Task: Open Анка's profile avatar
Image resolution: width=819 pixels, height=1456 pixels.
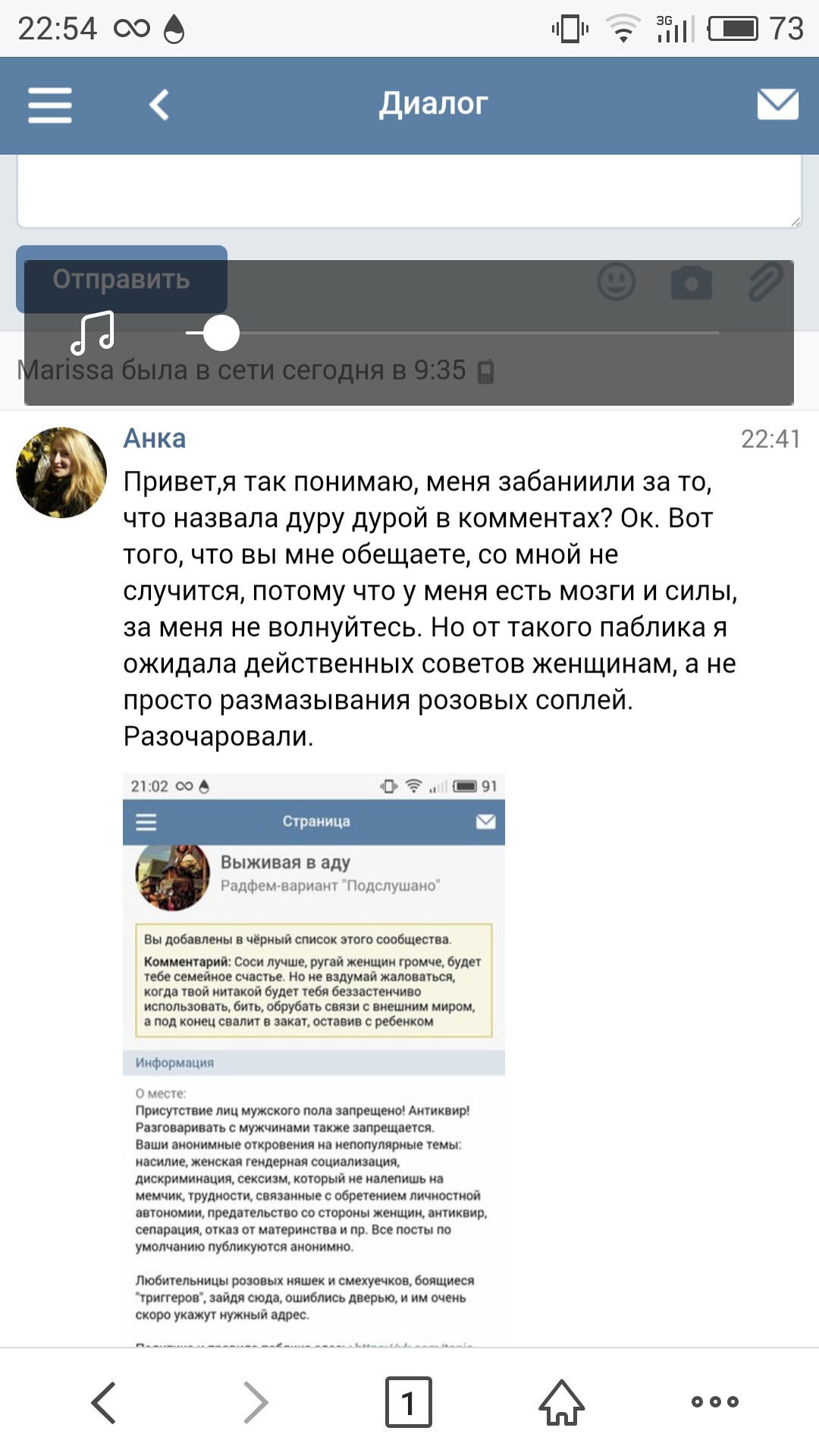Action: (x=61, y=472)
